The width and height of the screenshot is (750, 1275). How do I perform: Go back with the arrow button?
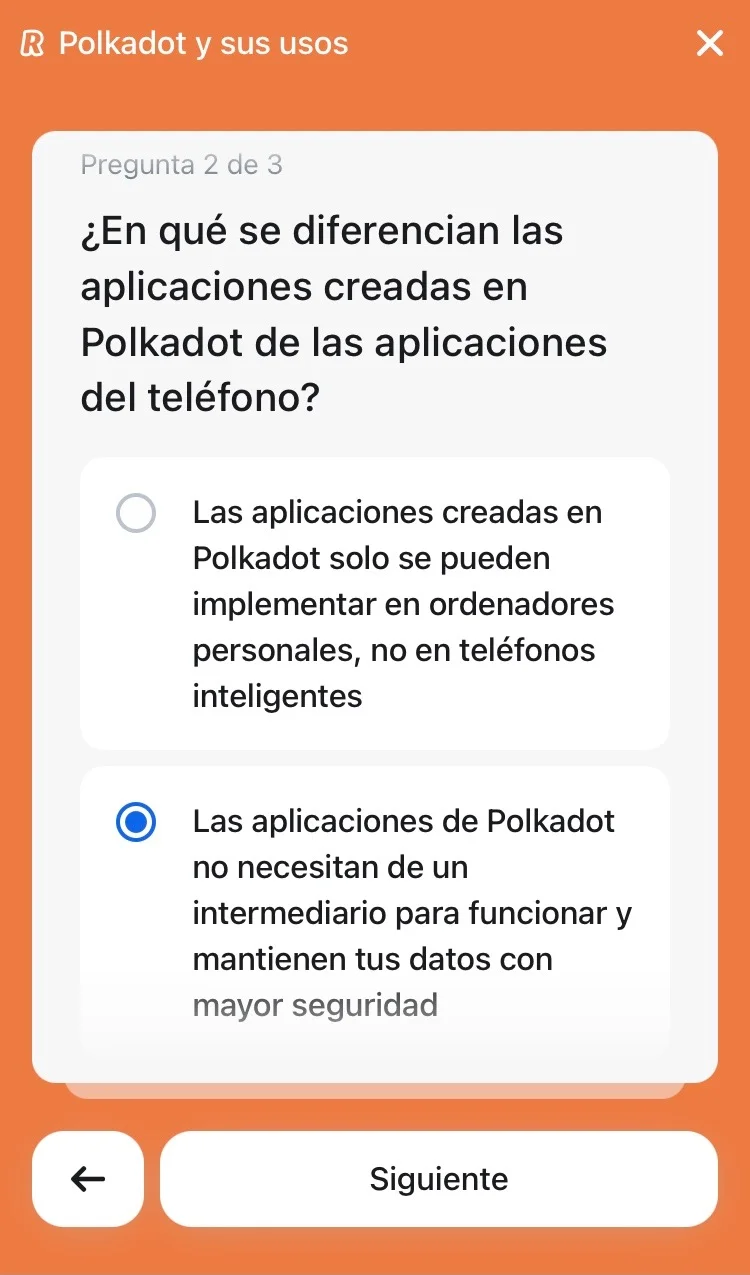(88, 1179)
